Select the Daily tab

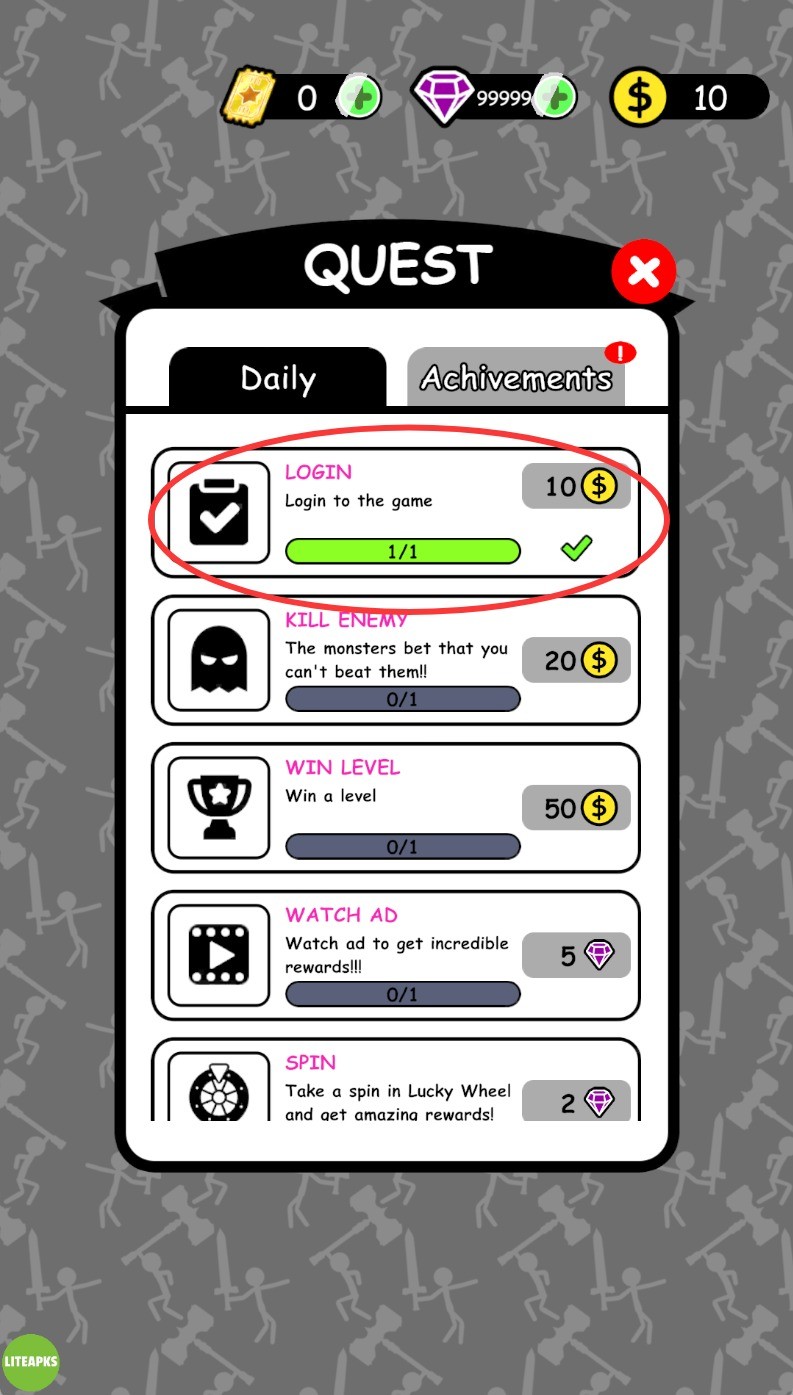click(277, 378)
